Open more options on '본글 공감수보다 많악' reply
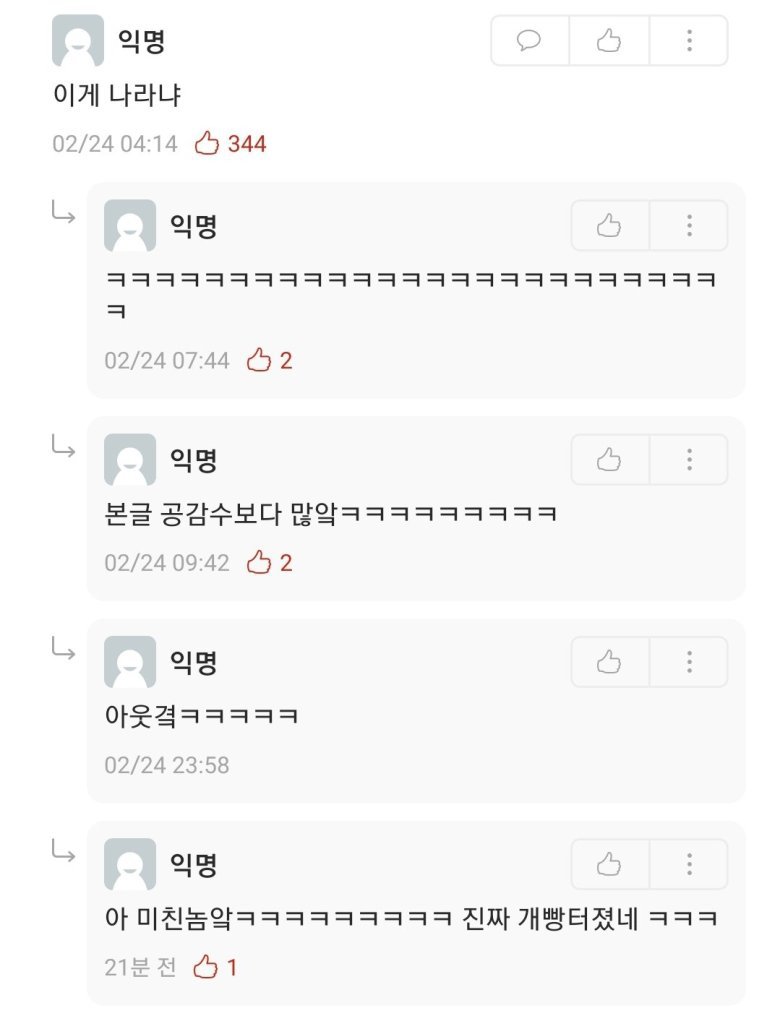 689,460
